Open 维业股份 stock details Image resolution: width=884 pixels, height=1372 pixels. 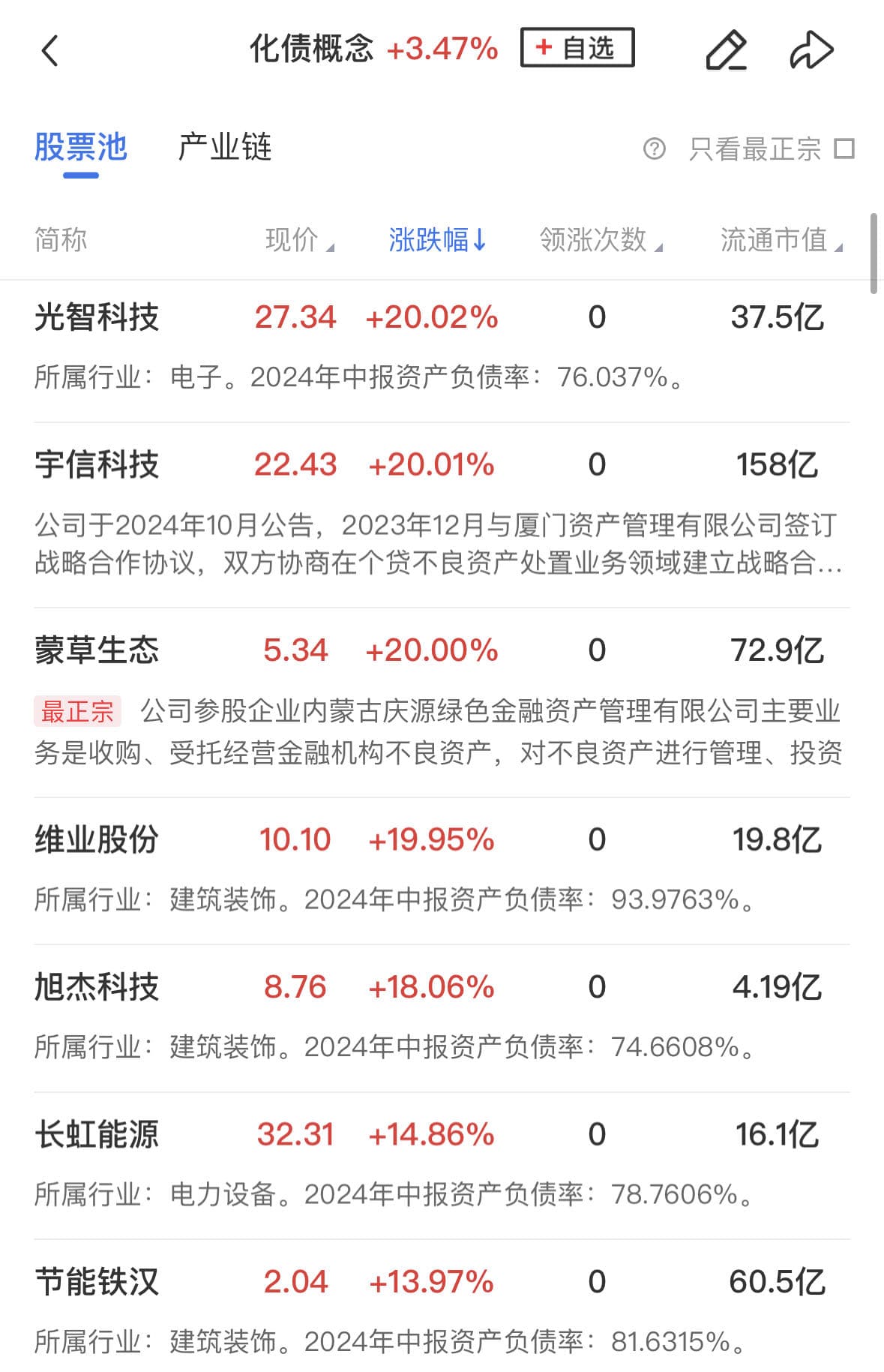(x=97, y=839)
